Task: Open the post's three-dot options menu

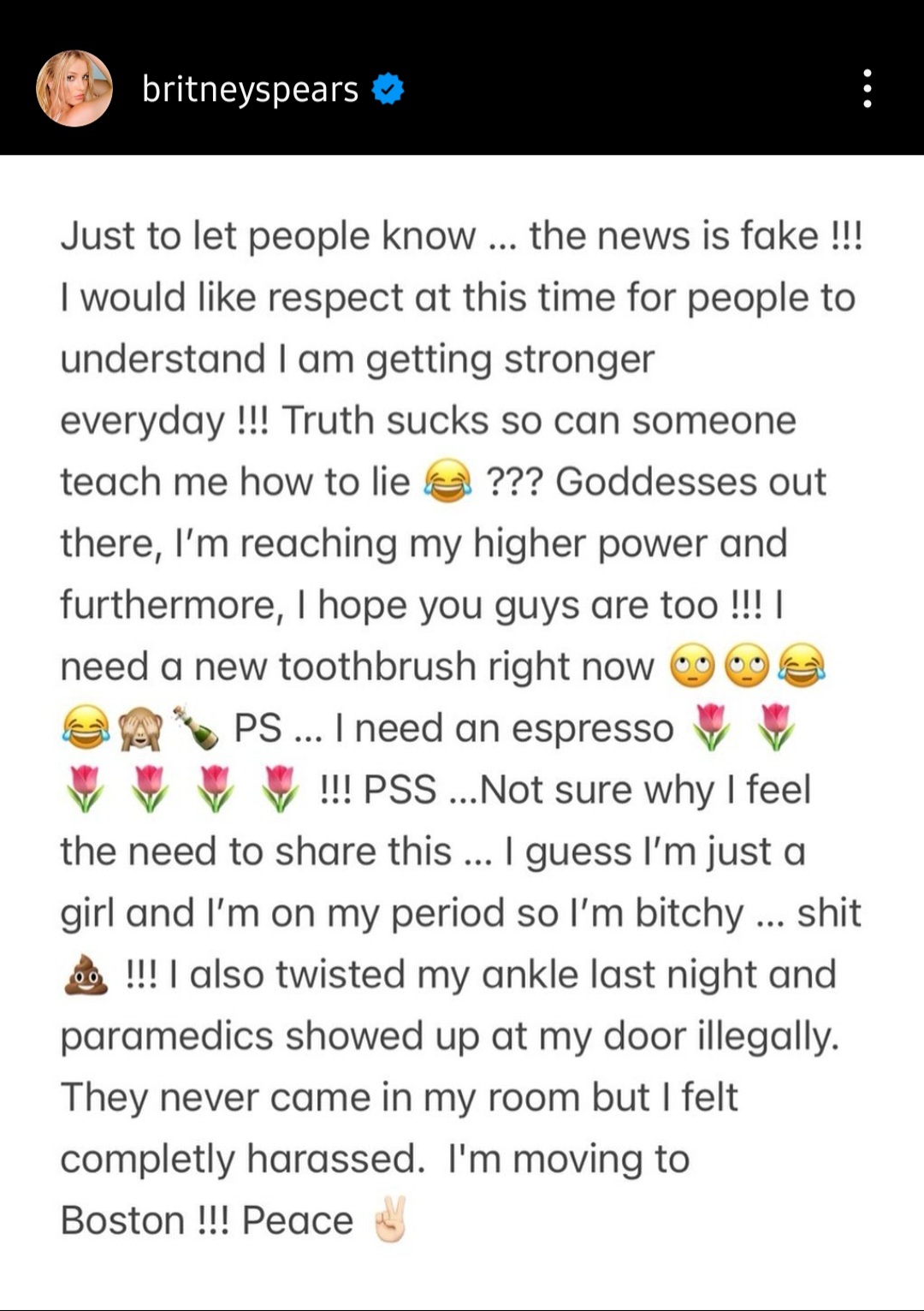Action: click(867, 89)
